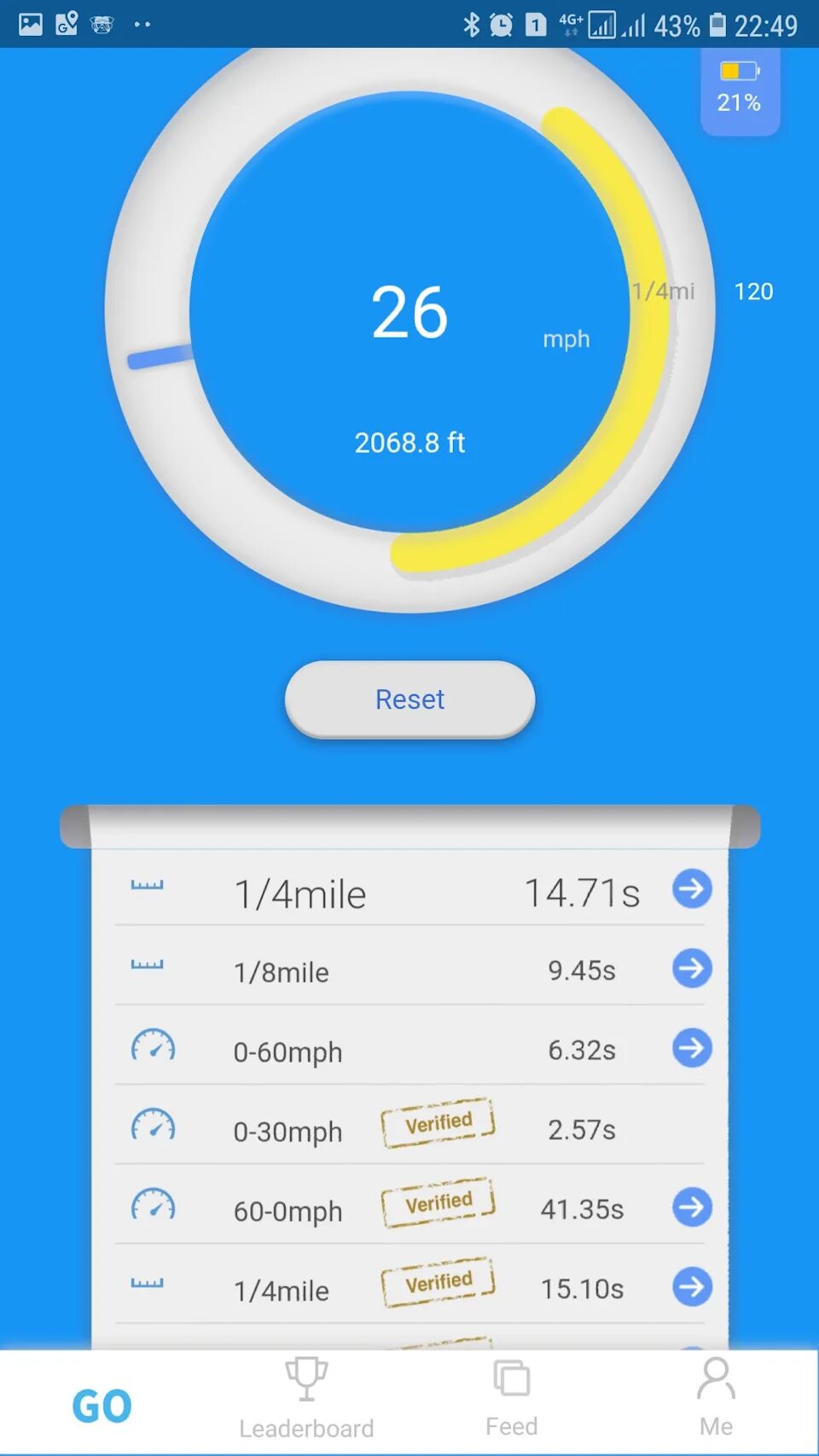Open details for 0-60mph 6.32s result

(692, 1047)
